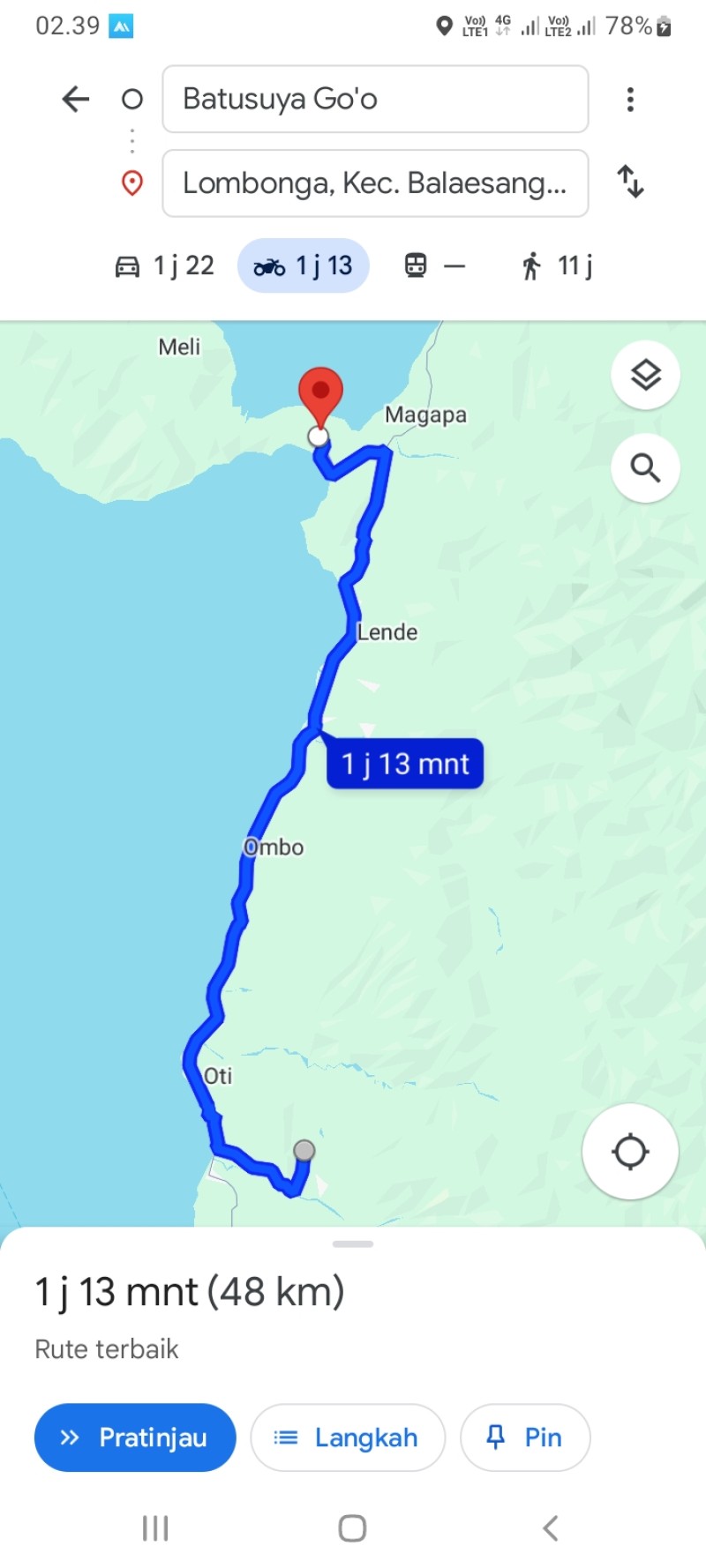
Task: Start the Pratinjau route preview
Action: point(135,1437)
